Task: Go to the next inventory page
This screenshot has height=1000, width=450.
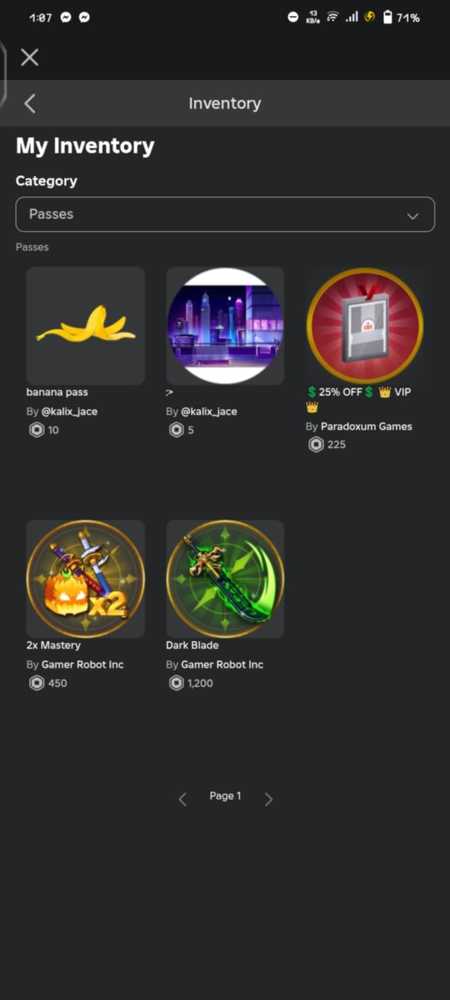Action: point(268,799)
